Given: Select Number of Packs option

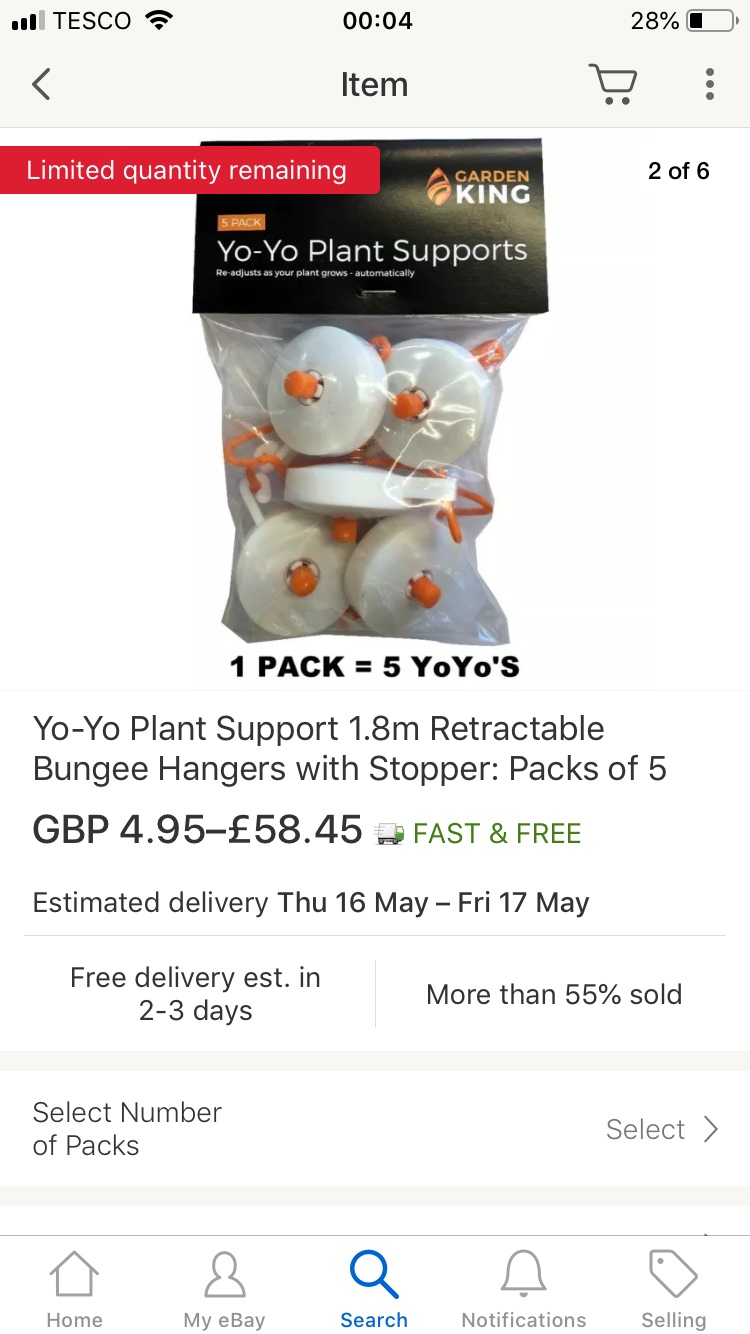Looking at the screenshot, I should 374,1128.
